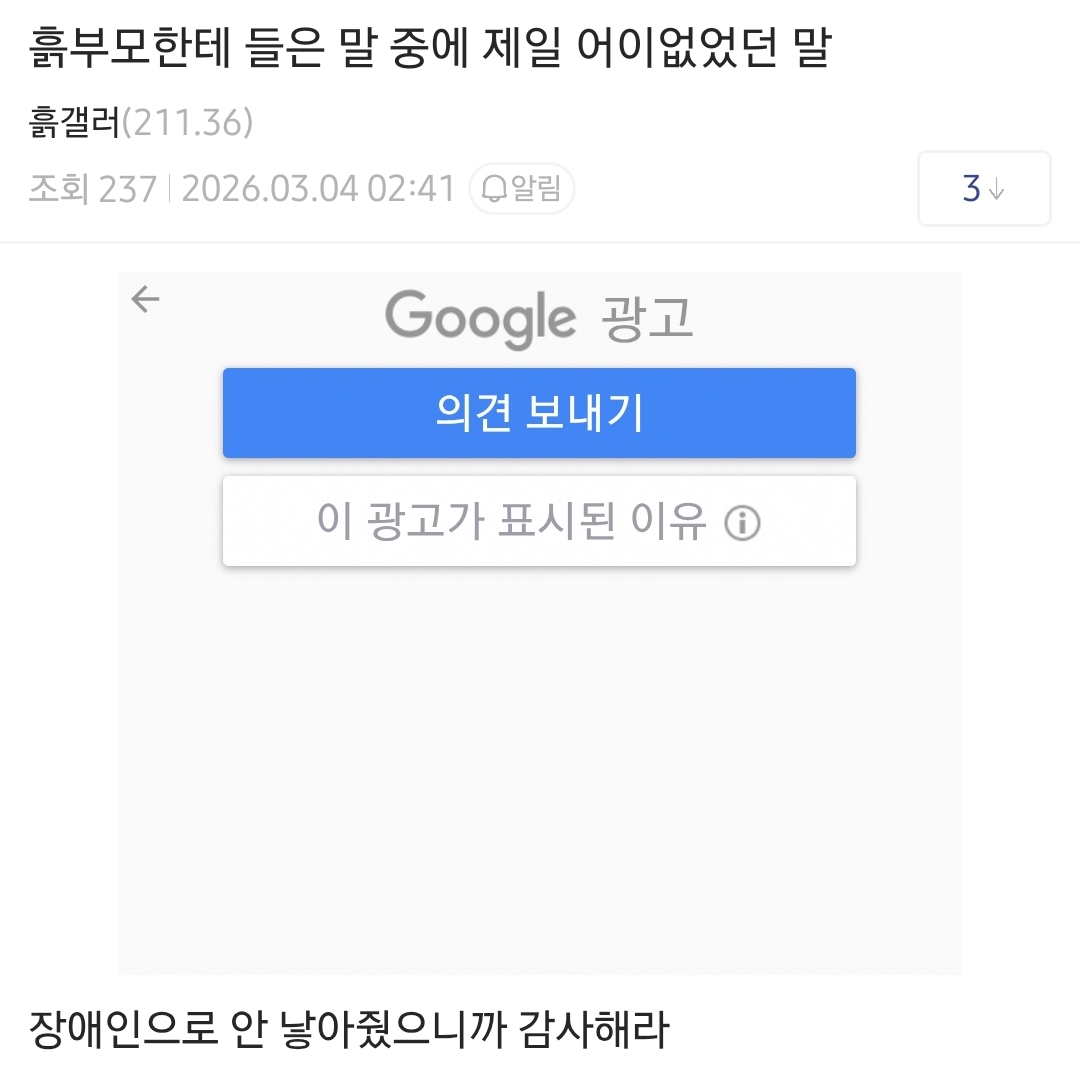Open the author 흙갤러 profile
This screenshot has height=1077, width=1080.
tap(76, 123)
